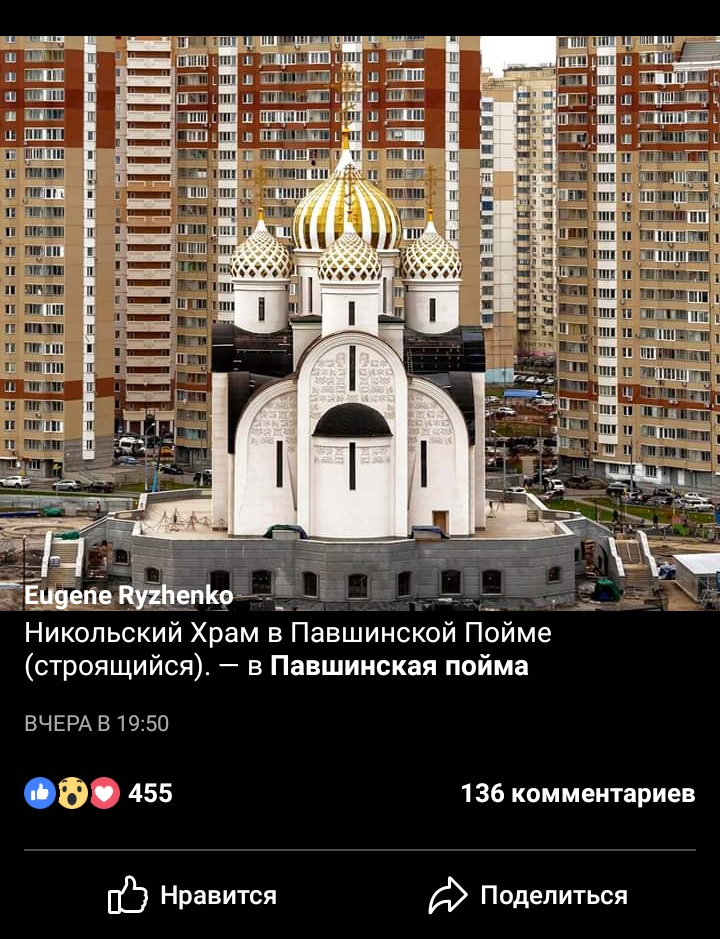Show who reacted (455 reactions)
720x939 pixels.
(x=98, y=793)
